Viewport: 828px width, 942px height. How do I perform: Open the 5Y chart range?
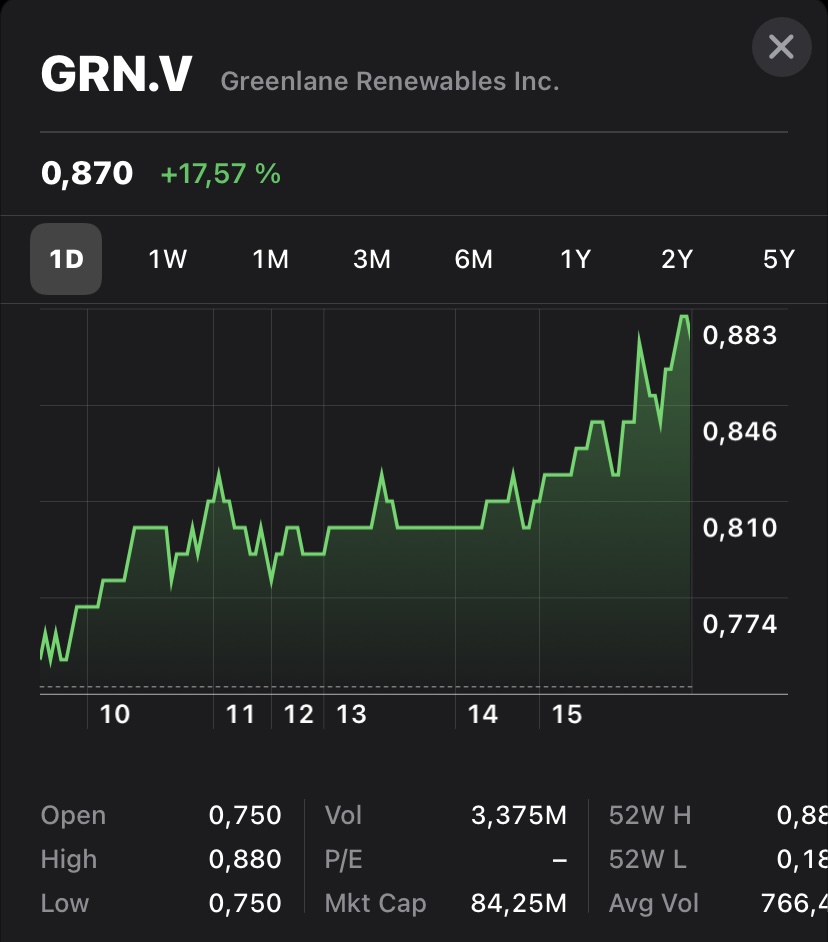pos(778,259)
